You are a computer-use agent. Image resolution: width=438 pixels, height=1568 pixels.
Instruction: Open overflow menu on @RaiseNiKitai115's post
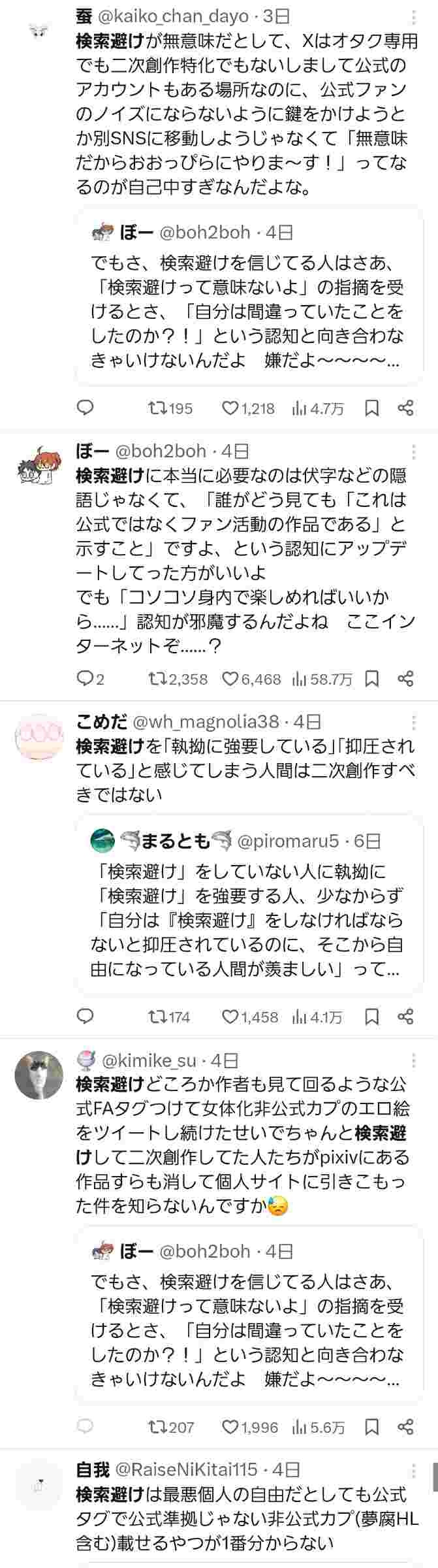click(x=414, y=1470)
